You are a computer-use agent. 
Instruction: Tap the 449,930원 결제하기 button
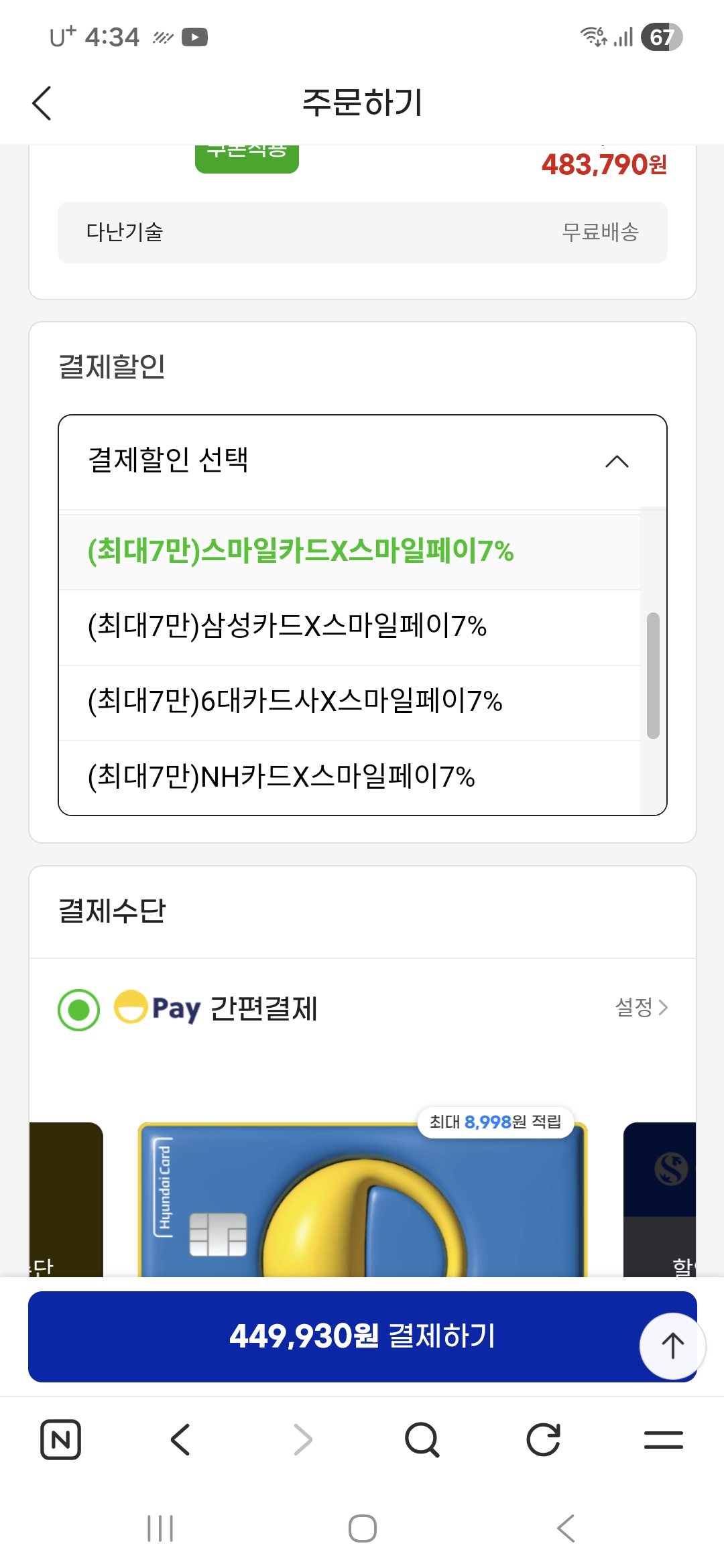point(362,1335)
